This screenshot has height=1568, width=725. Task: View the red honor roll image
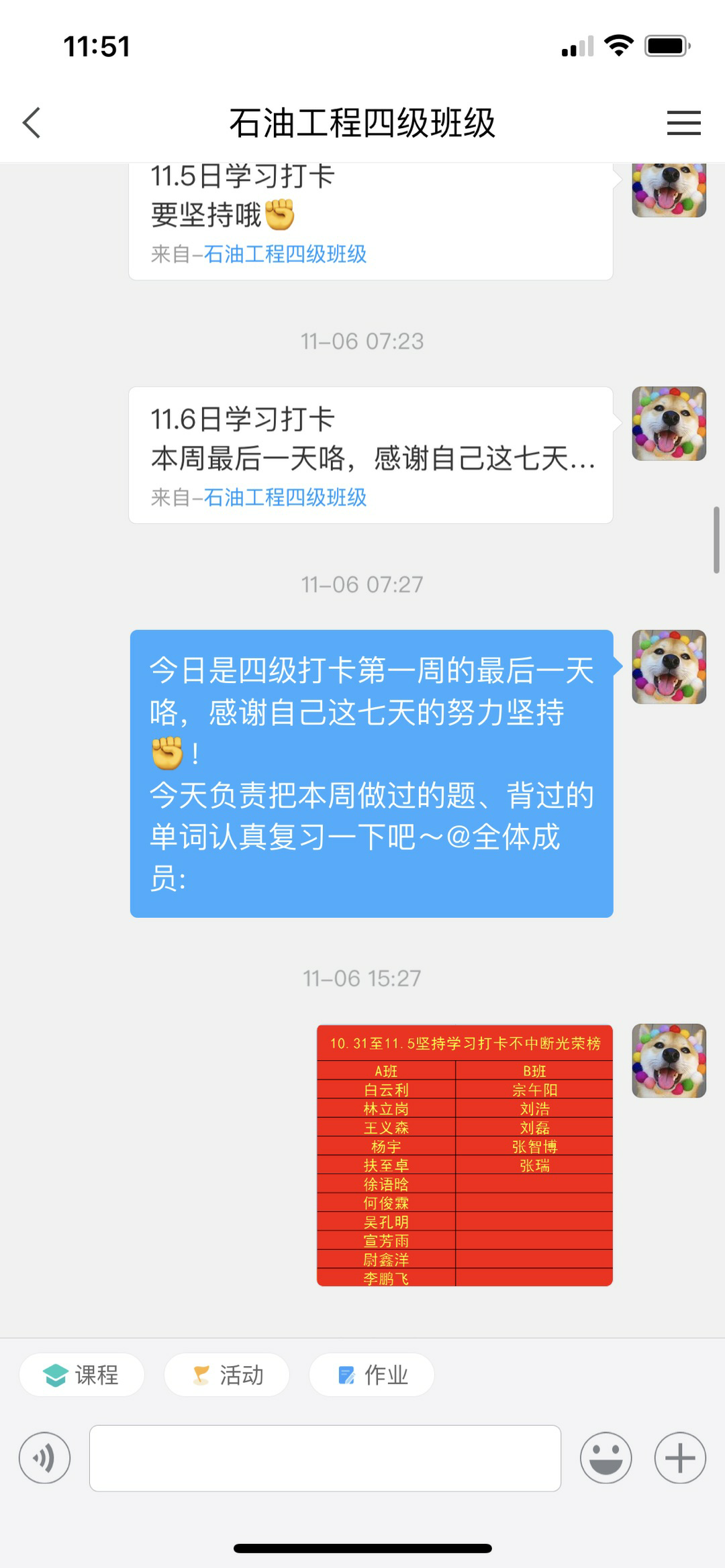point(465,1155)
